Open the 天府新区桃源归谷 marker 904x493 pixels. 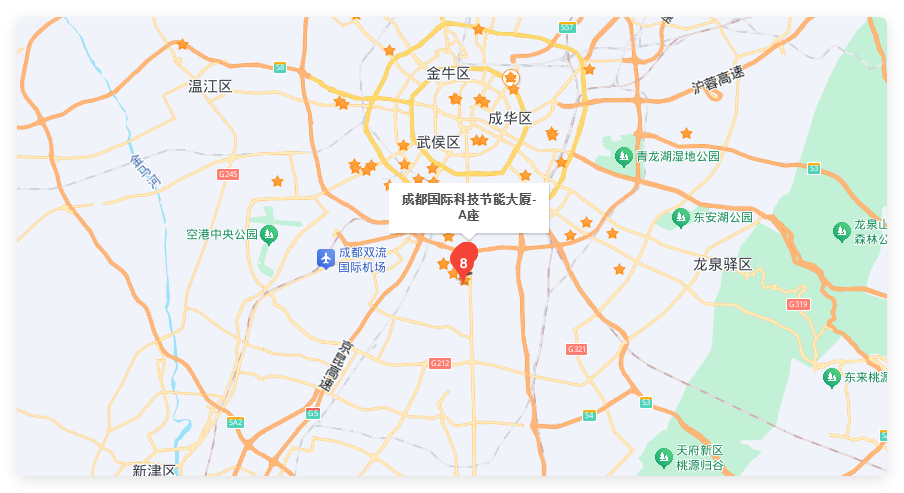click(662, 457)
